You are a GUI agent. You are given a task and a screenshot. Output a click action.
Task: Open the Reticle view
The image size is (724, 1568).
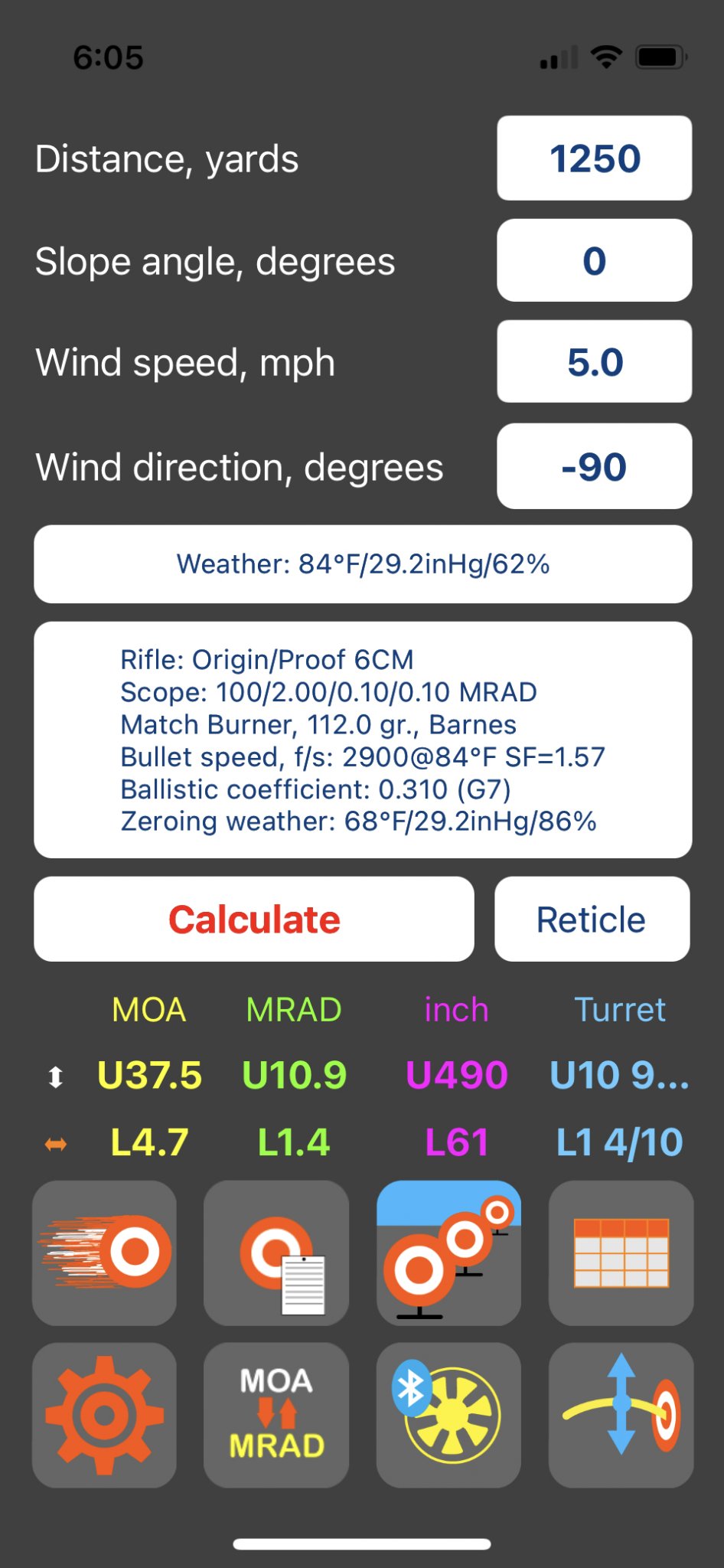click(x=592, y=919)
